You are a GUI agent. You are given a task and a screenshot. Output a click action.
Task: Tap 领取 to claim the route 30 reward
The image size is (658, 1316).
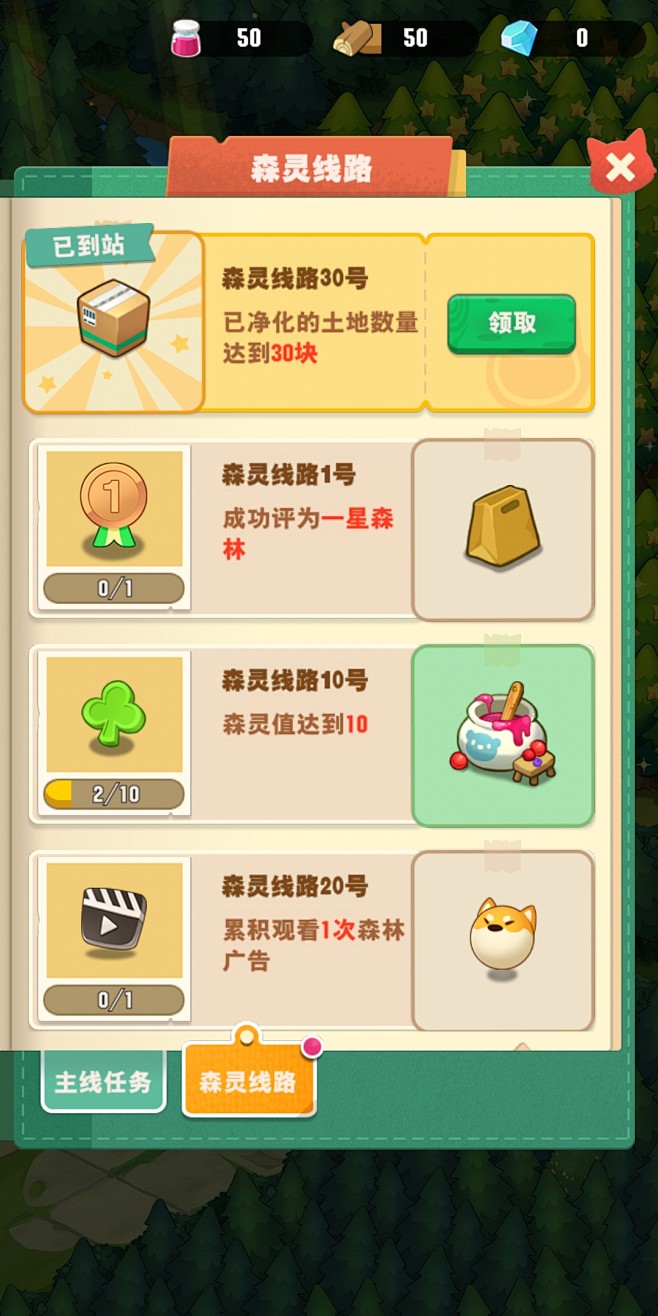click(511, 323)
